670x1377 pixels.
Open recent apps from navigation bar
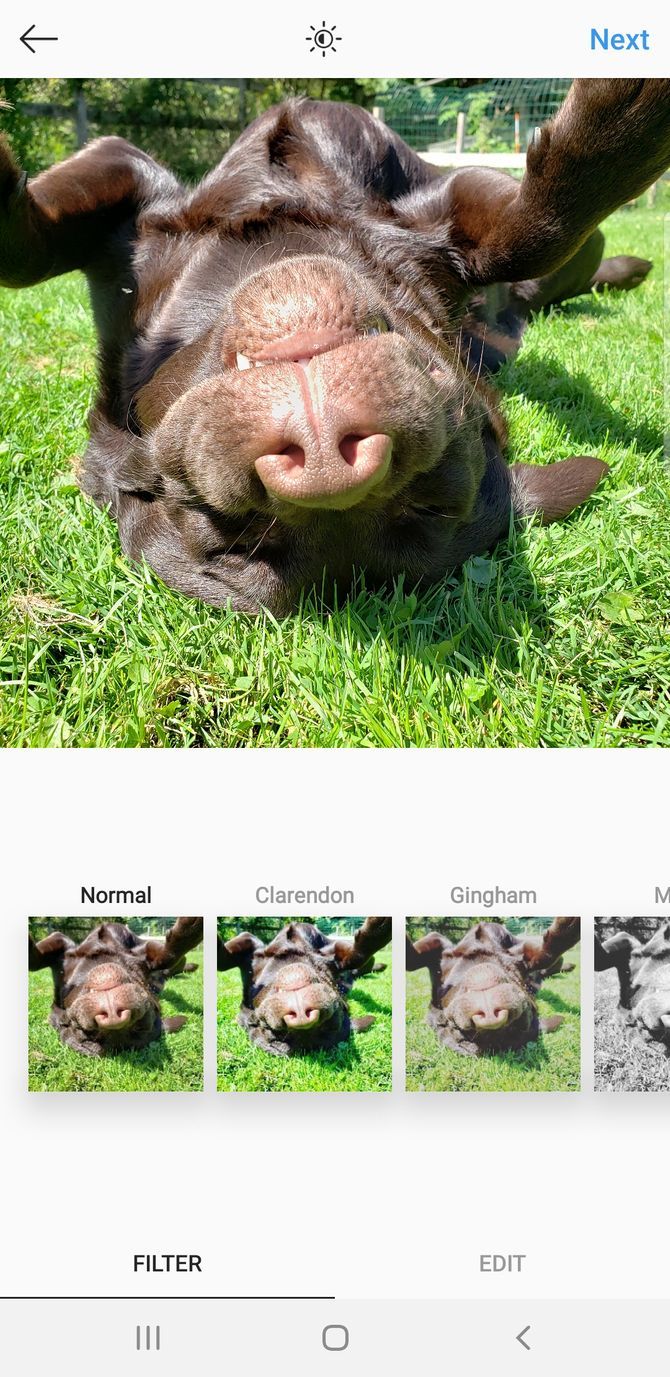[148, 1338]
